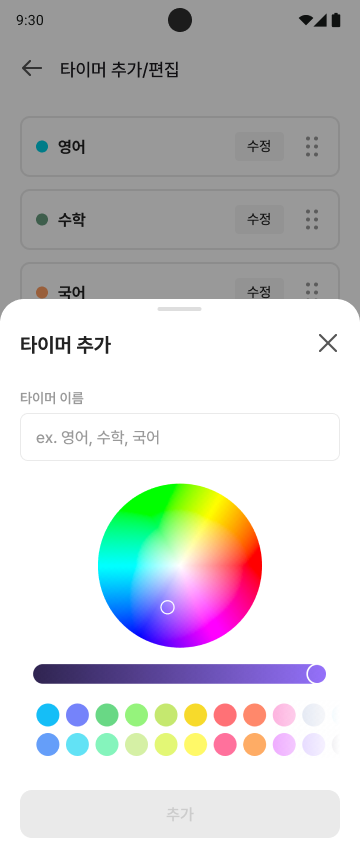
Task: Go back with the top arrow
Action: coord(31,68)
